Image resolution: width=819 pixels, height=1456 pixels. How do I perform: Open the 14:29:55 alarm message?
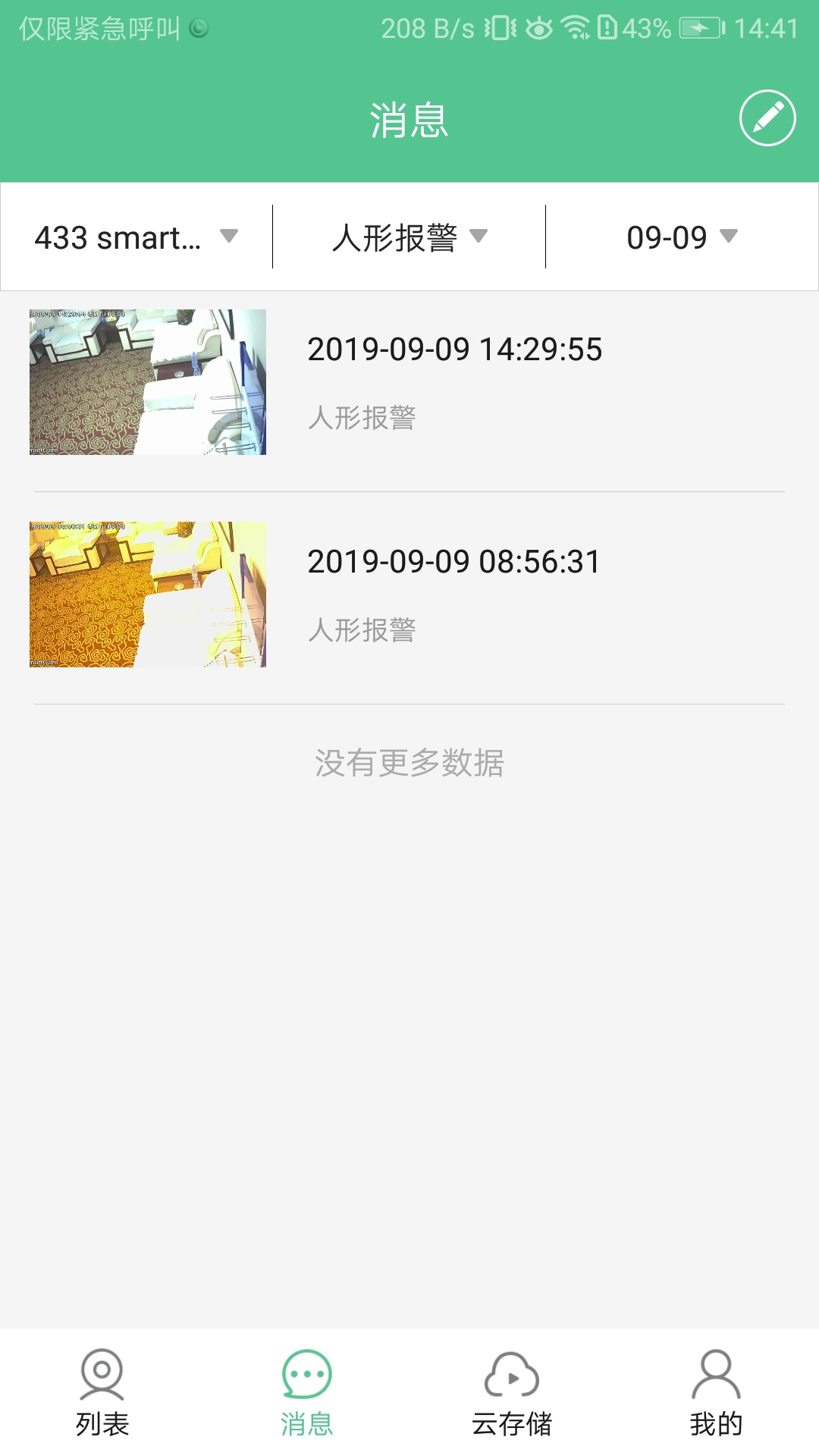click(455, 350)
